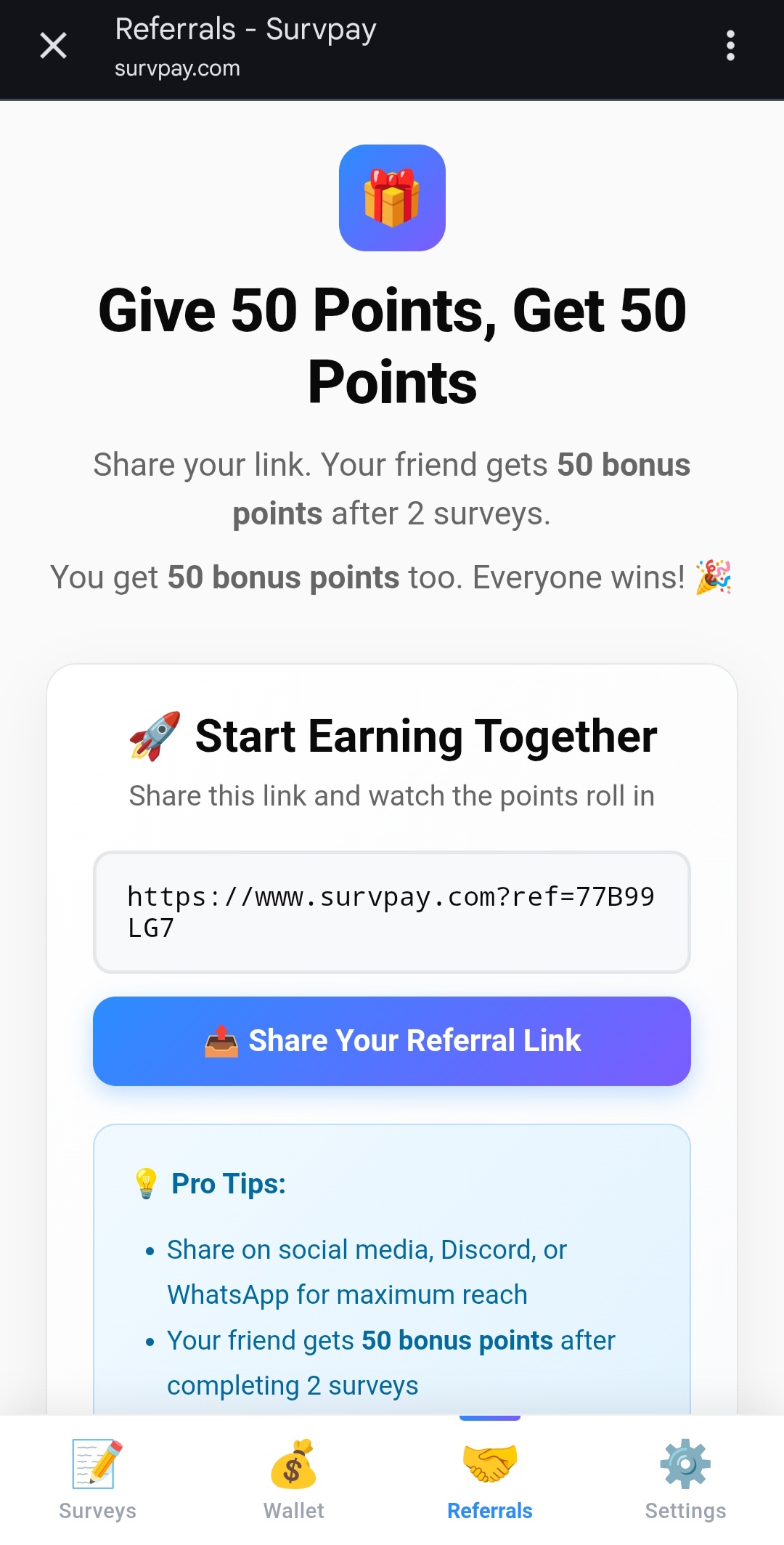Select the Surveys tab label
784x1545 pixels.
97,1510
